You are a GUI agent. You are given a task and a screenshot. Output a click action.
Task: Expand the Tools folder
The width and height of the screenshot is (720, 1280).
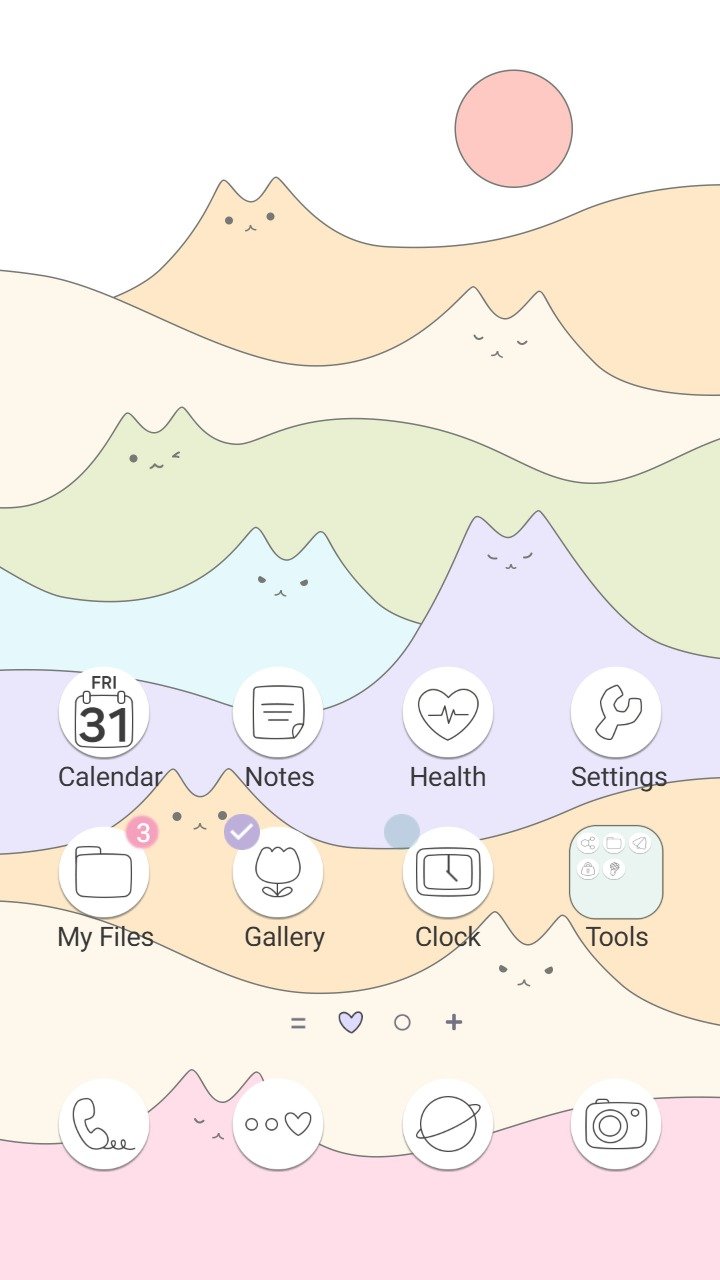616,873
